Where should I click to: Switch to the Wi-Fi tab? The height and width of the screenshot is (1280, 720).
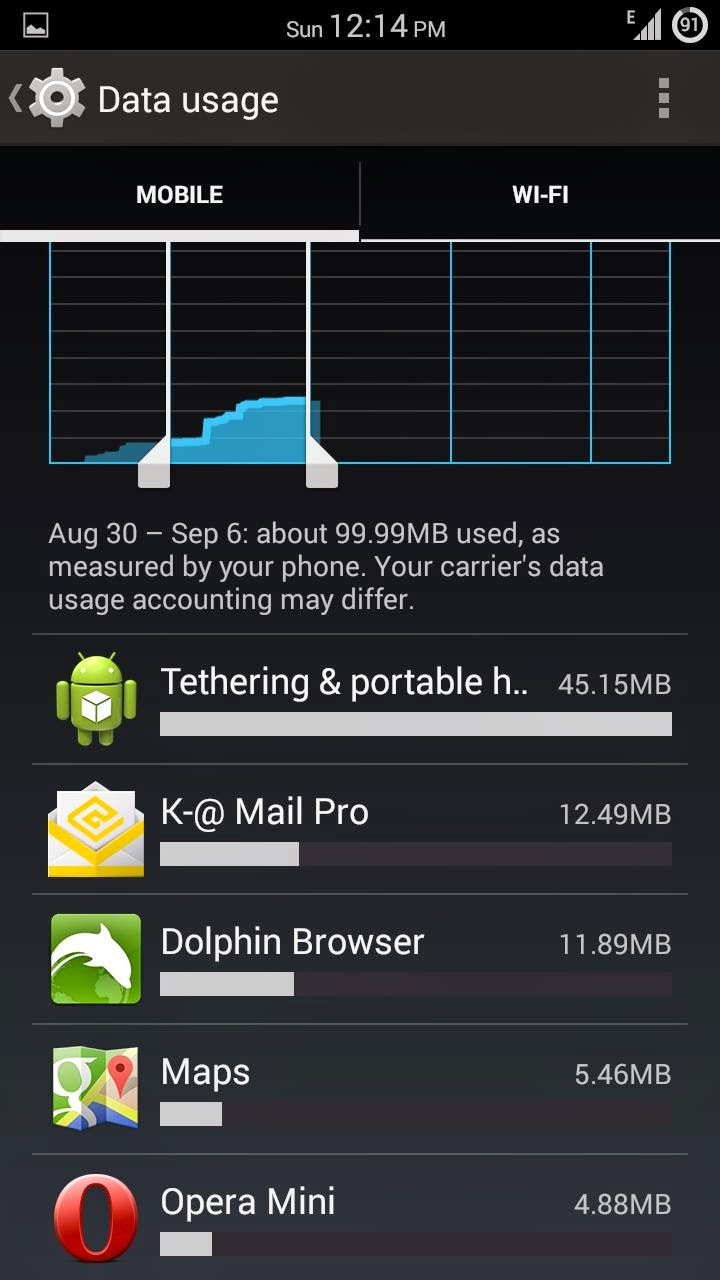point(540,195)
